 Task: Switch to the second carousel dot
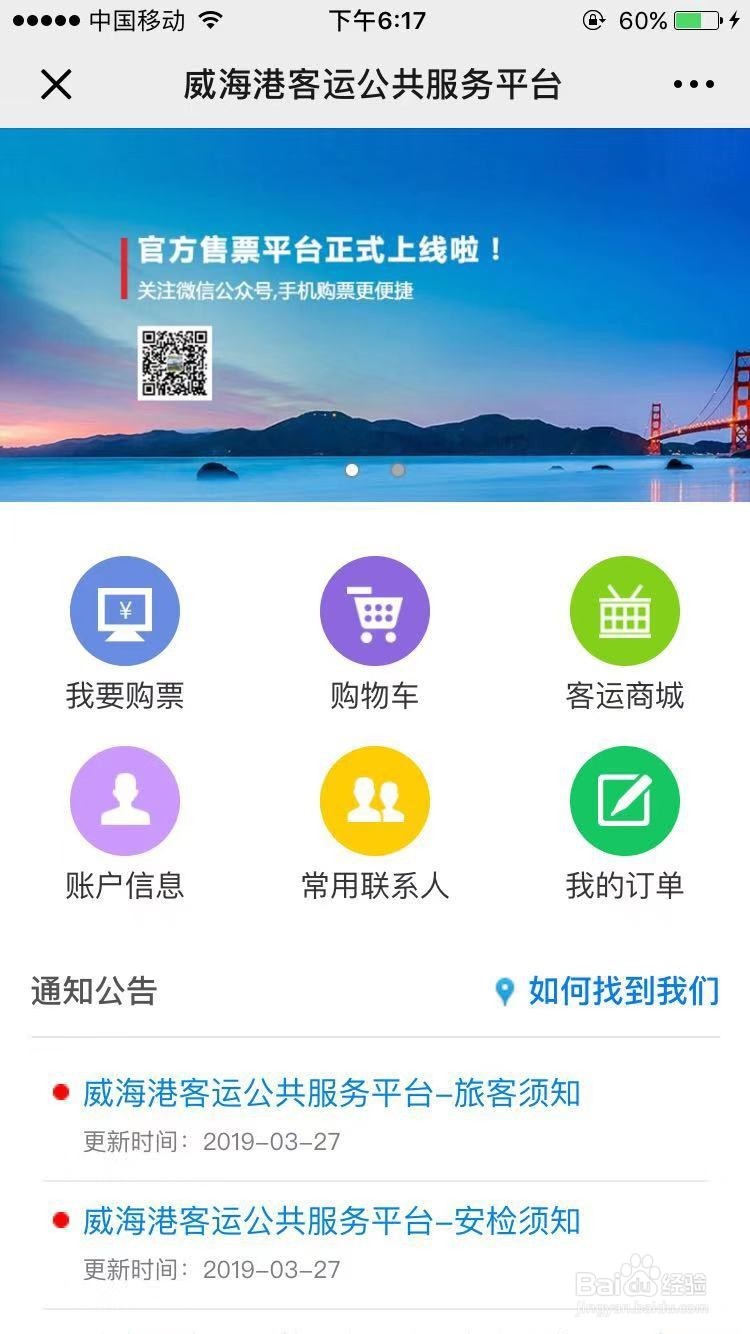pos(397,469)
